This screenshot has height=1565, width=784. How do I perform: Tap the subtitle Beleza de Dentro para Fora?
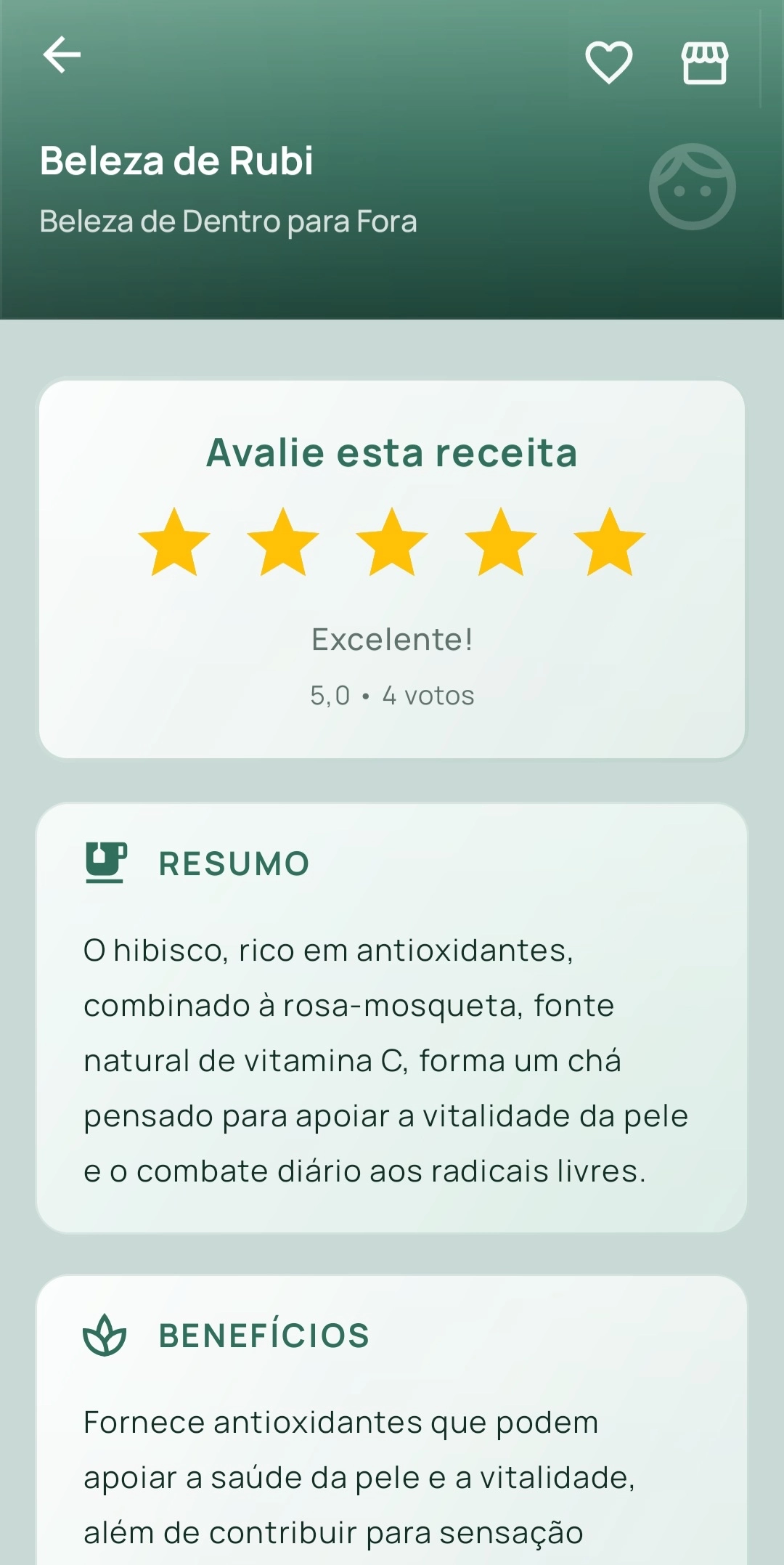(x=228, y=221)
